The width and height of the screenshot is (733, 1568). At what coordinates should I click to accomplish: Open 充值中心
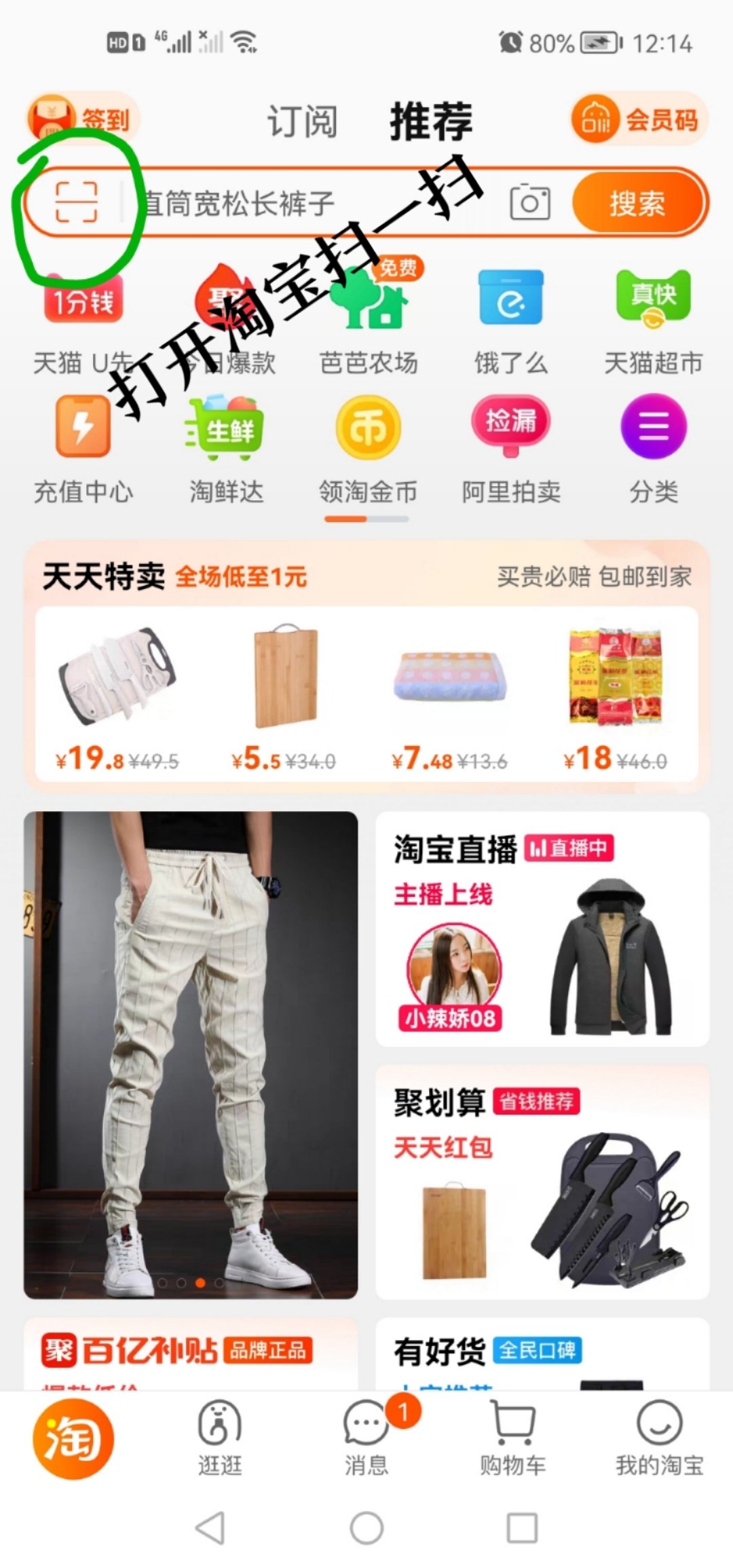coord(83,449)
